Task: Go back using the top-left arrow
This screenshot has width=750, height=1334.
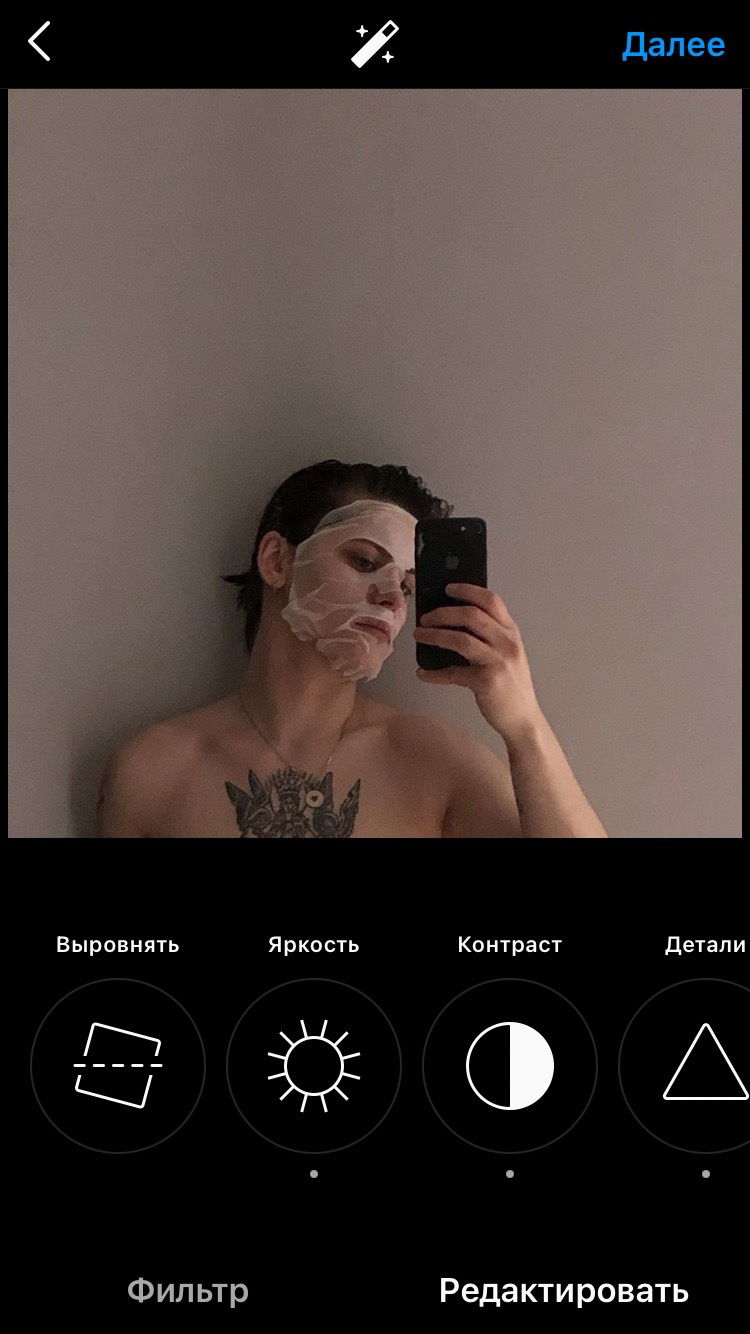Action: pyautogui.click(x=39, y=43)
